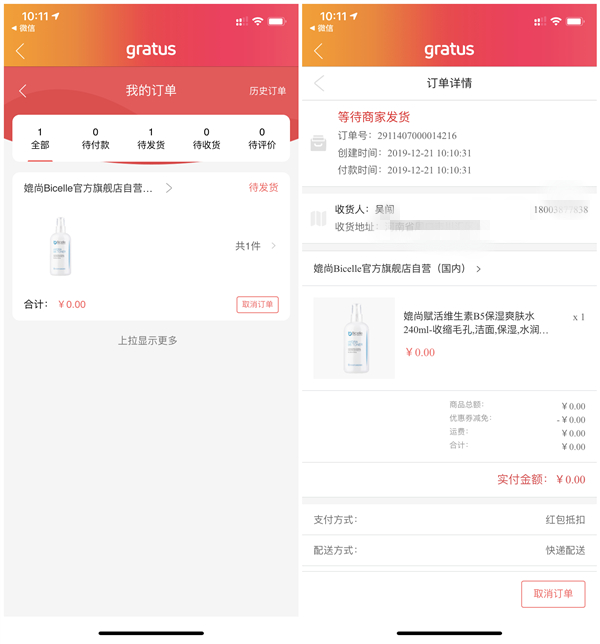Cancel the order beside 合计 in the order list
600x644 pixels.
(x=257, y=304)
